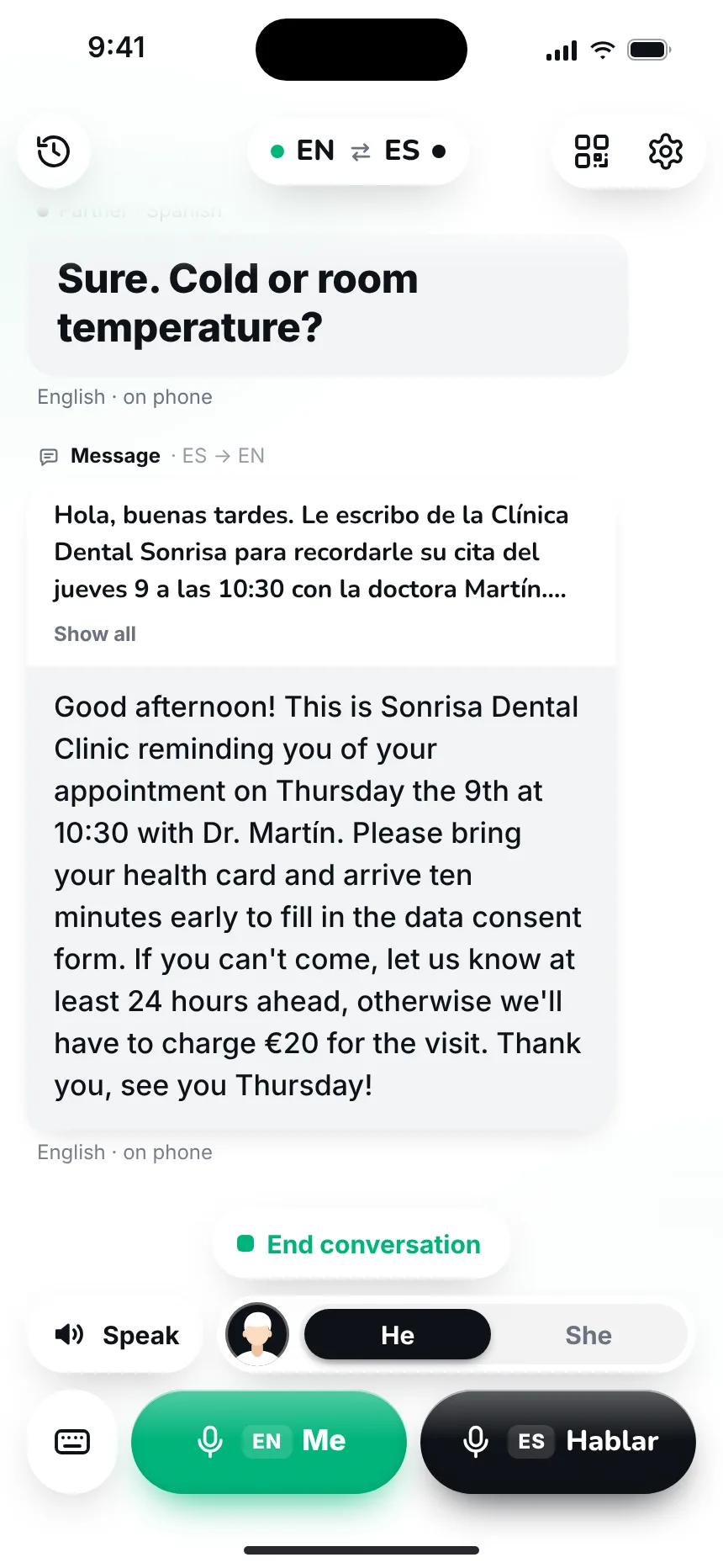
Task: Open the keyboard input
Action: (x=72, y=1442)
